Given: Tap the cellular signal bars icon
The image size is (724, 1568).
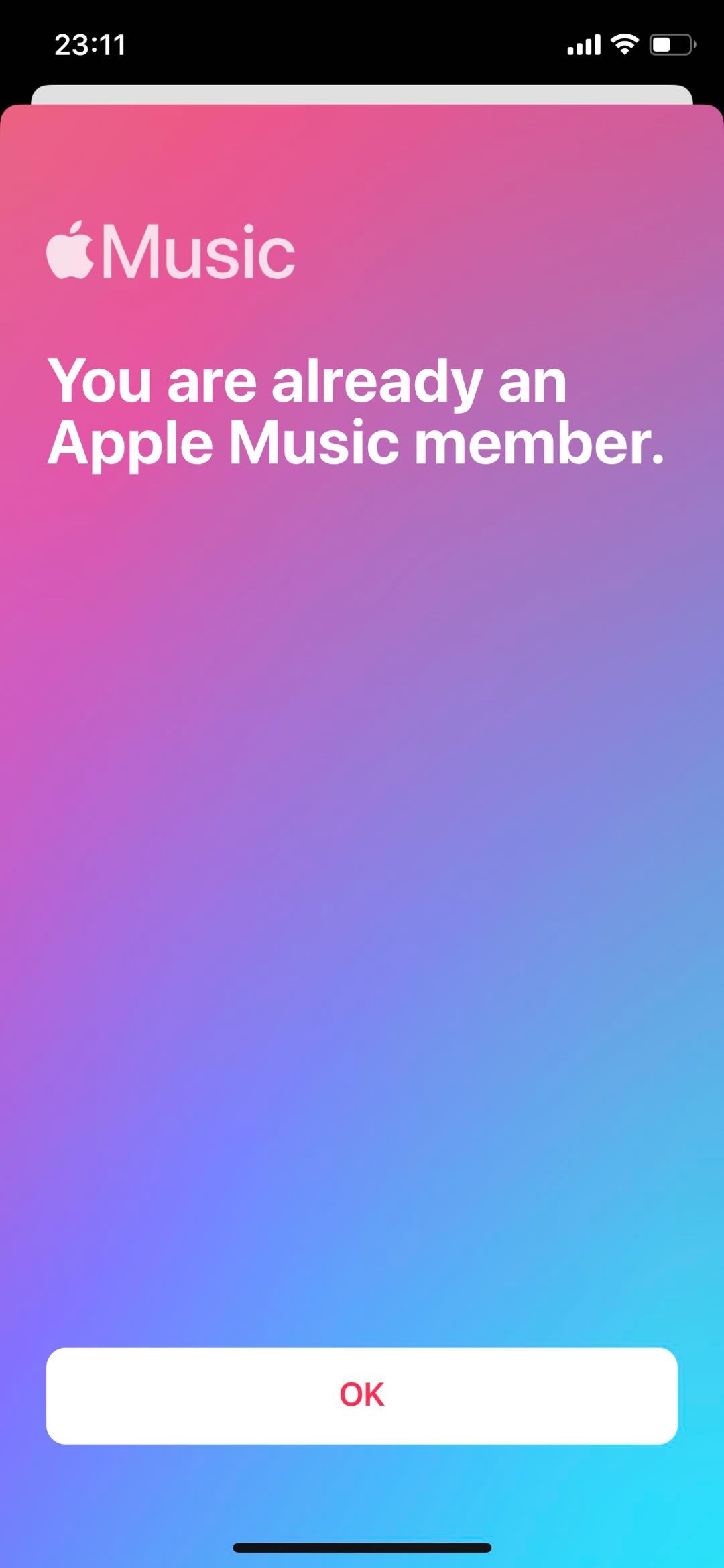Looking at the screenshot, I should [x=585, y=43].
